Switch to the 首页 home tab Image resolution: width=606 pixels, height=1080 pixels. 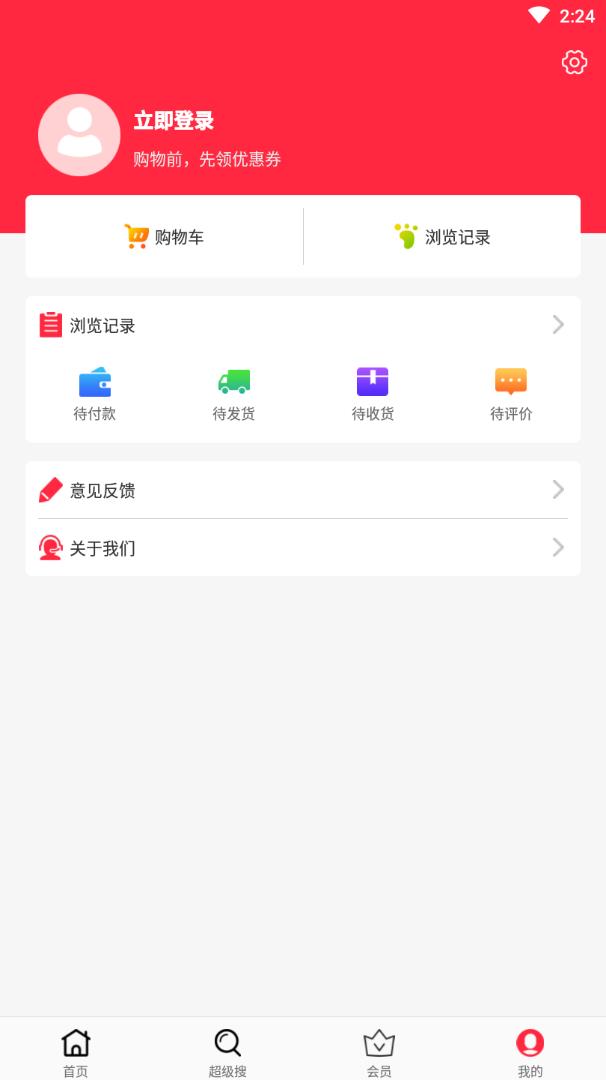(76, 1051)
